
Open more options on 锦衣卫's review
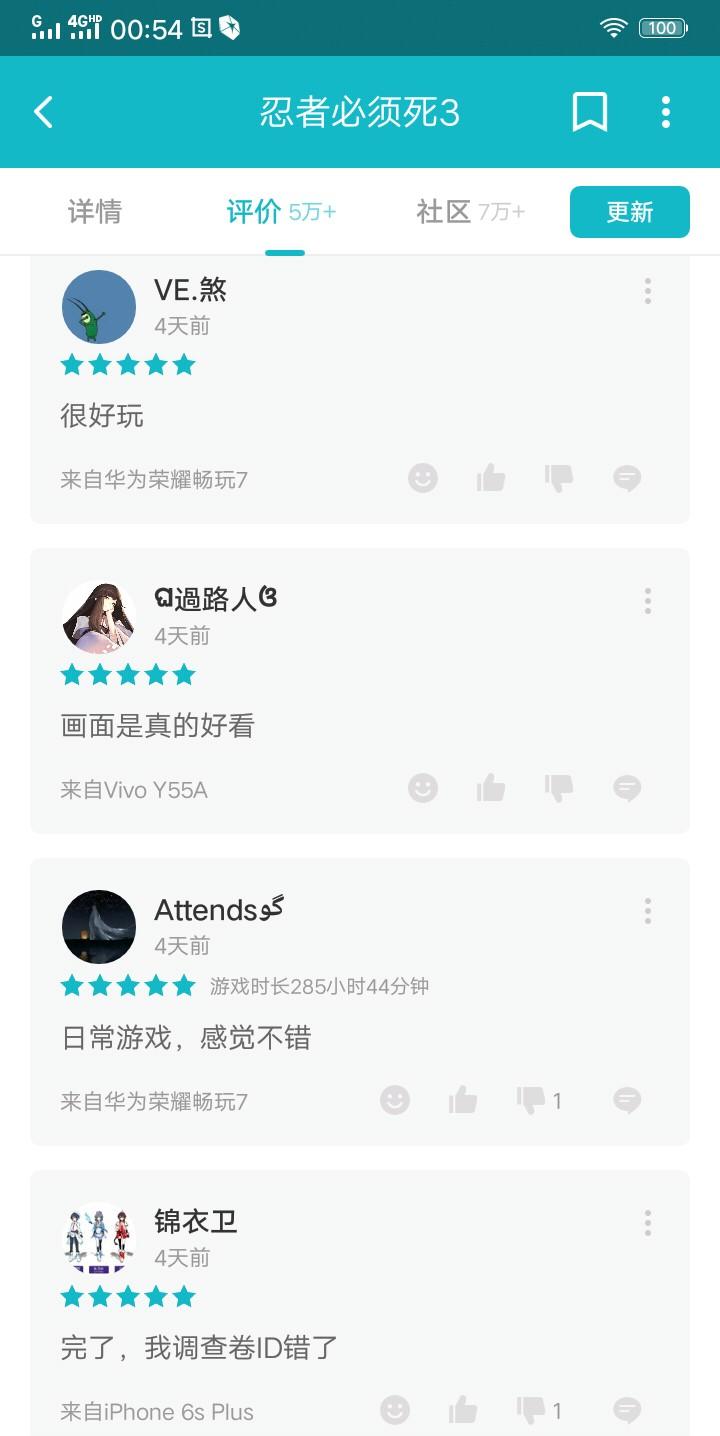pyautogui.click(x=648, y=1223)
